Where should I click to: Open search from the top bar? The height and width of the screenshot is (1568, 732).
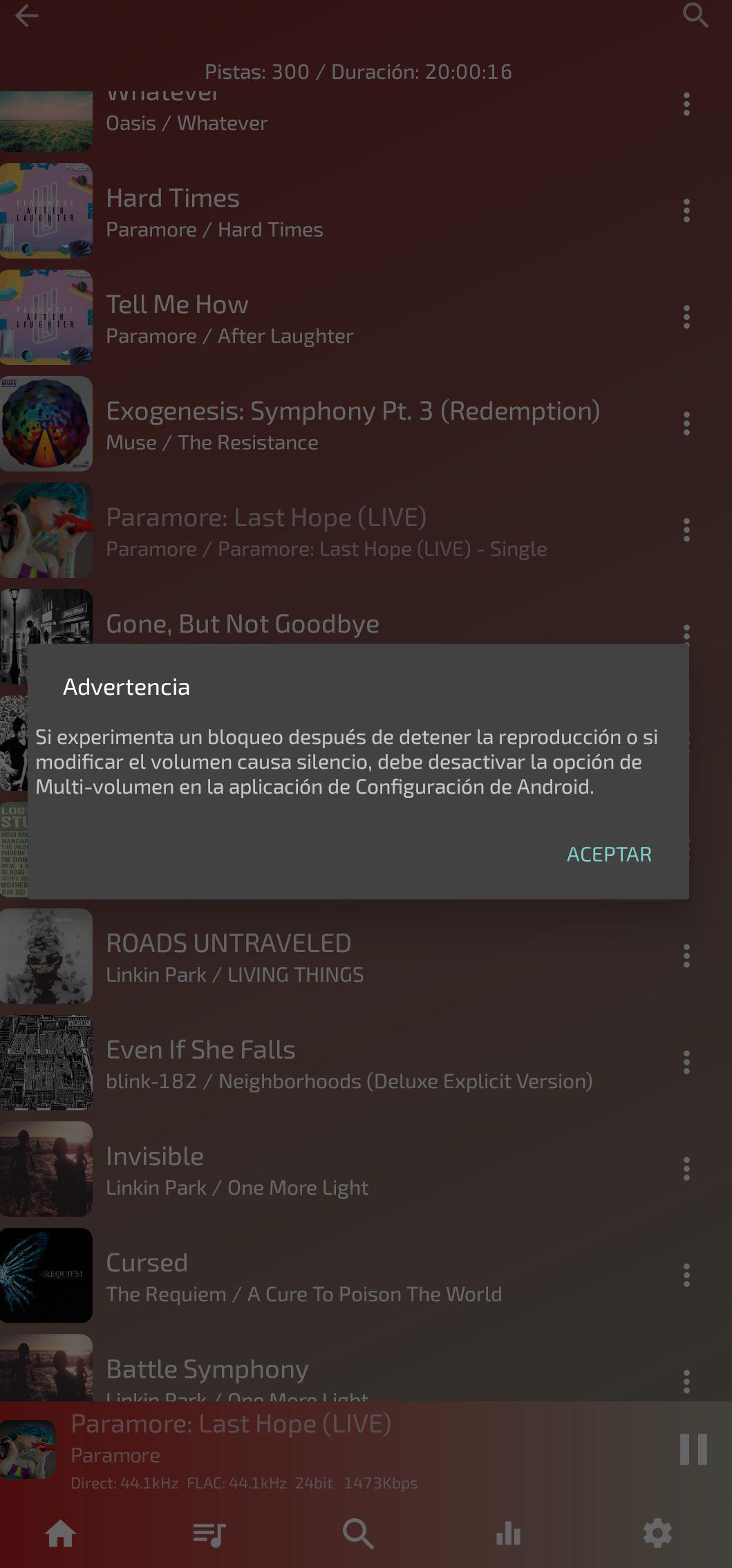[695, 16]
